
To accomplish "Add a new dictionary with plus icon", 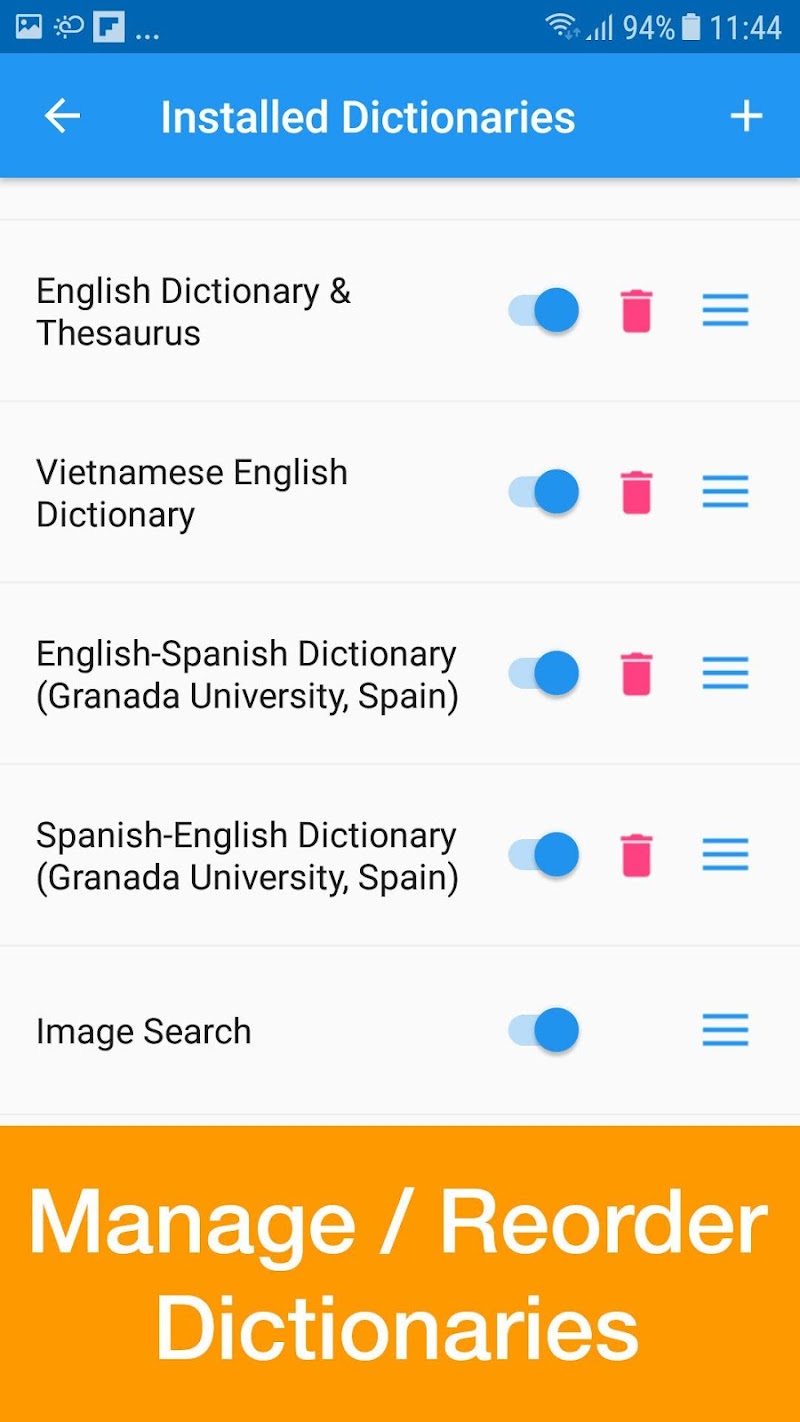I will [746, 116].
